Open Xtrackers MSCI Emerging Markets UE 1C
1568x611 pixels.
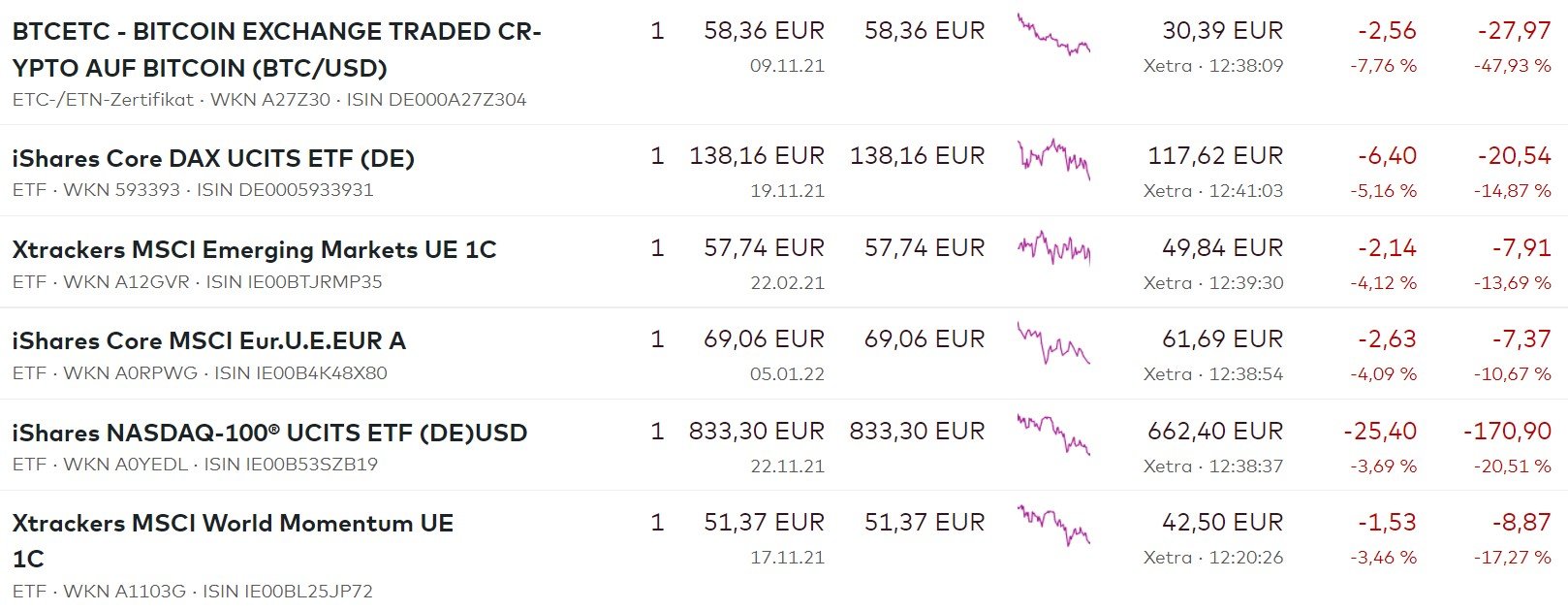point(254,249)
